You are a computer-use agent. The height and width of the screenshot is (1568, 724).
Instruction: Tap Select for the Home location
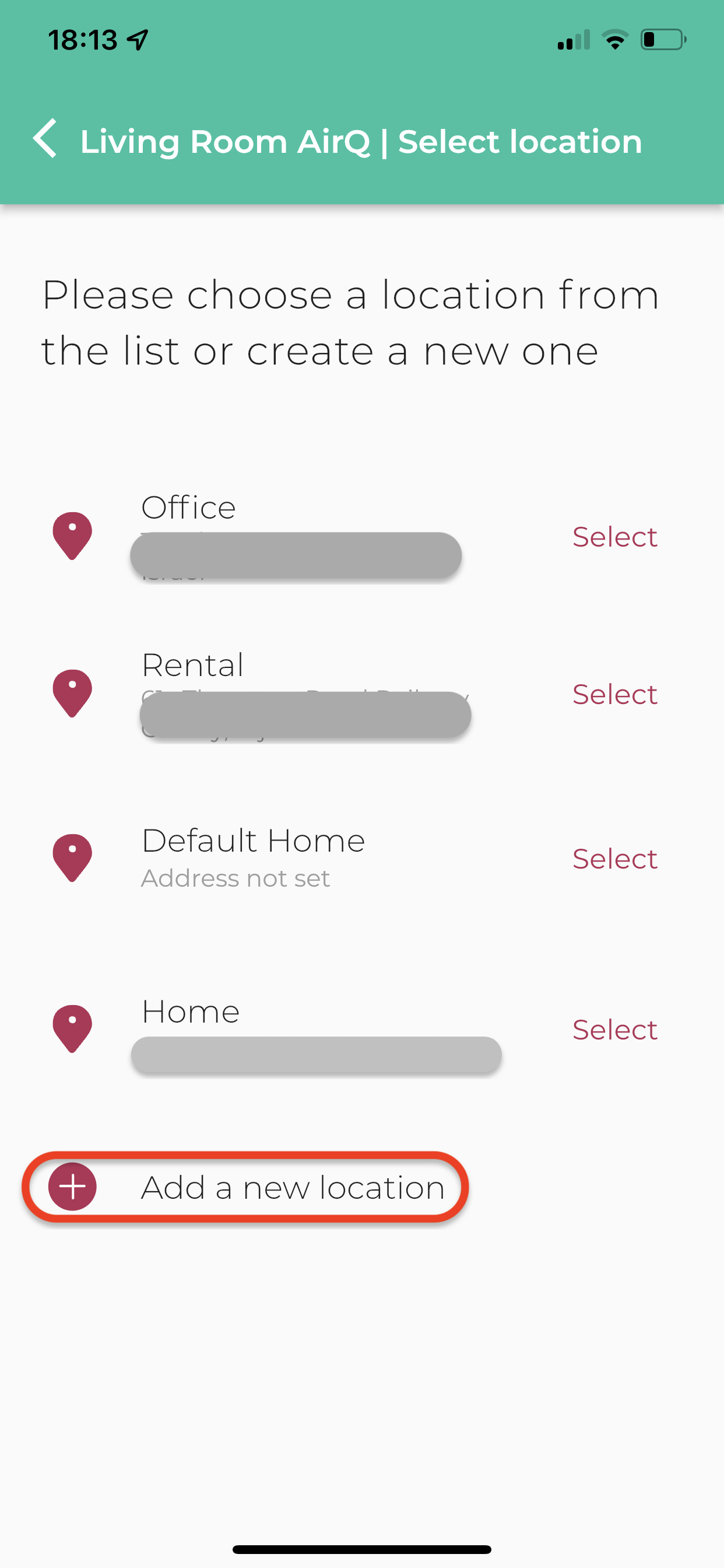614,1030
